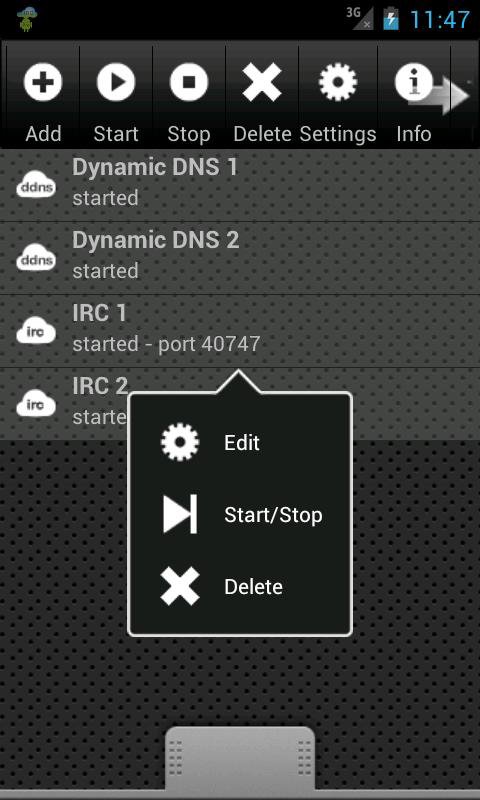Tap the bottom drawer handle
Viewport: 480px width, 800px height.
click(240, 758)
